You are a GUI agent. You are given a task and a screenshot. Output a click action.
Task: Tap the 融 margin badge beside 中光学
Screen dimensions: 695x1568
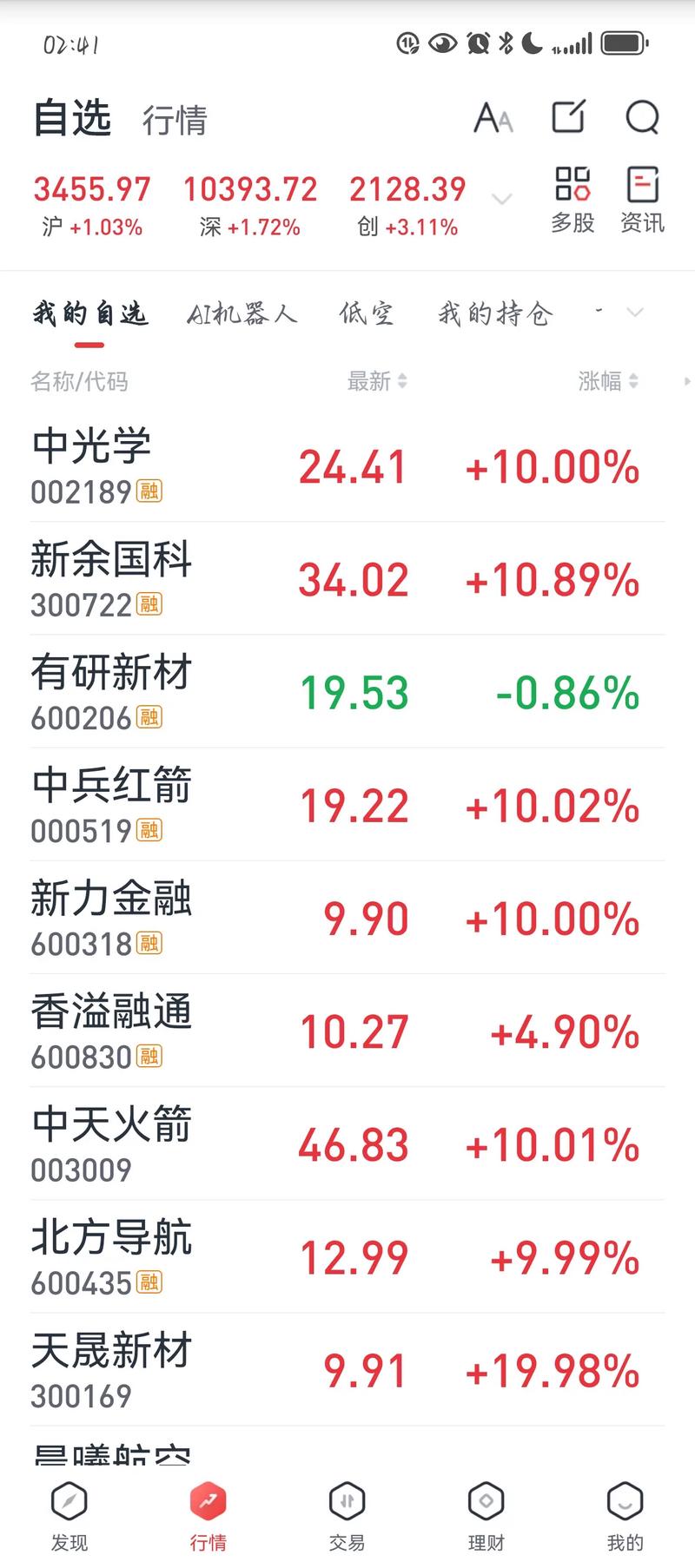point(149,492)
